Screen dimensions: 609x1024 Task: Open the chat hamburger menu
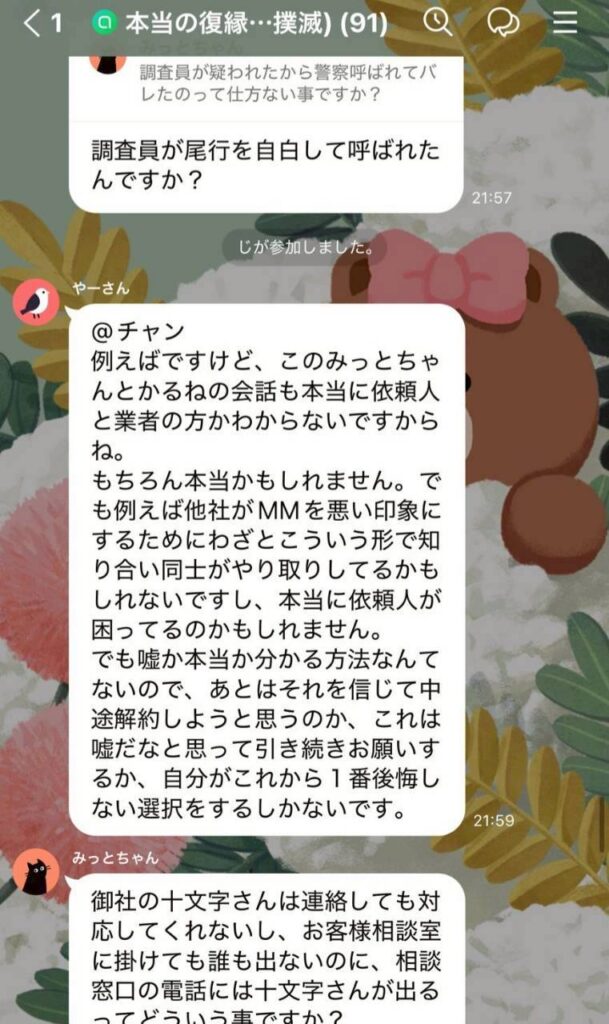[x=564, y=23]
